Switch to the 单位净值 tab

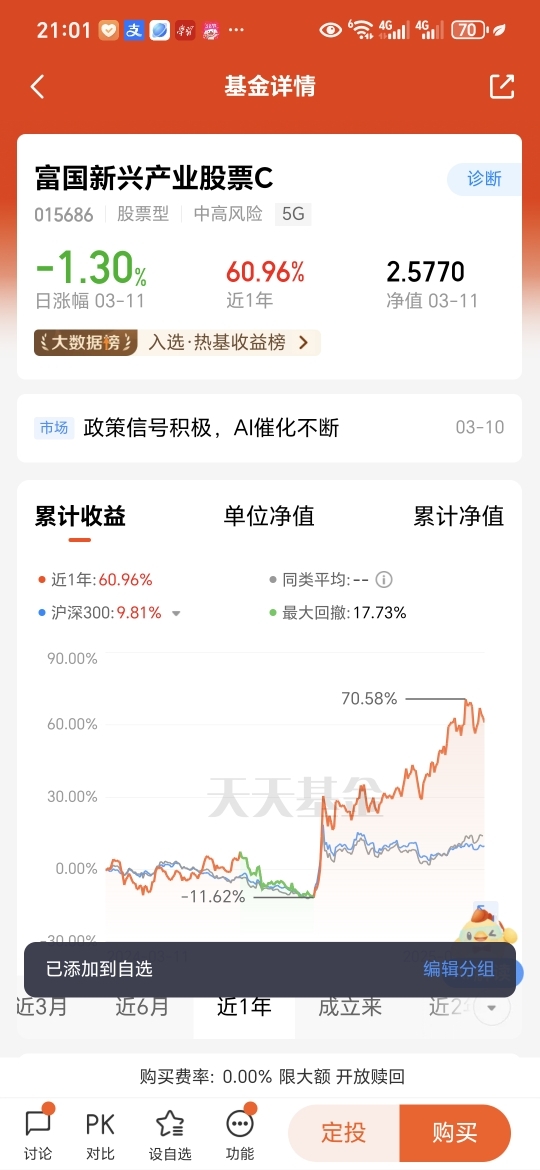(269, 516)
